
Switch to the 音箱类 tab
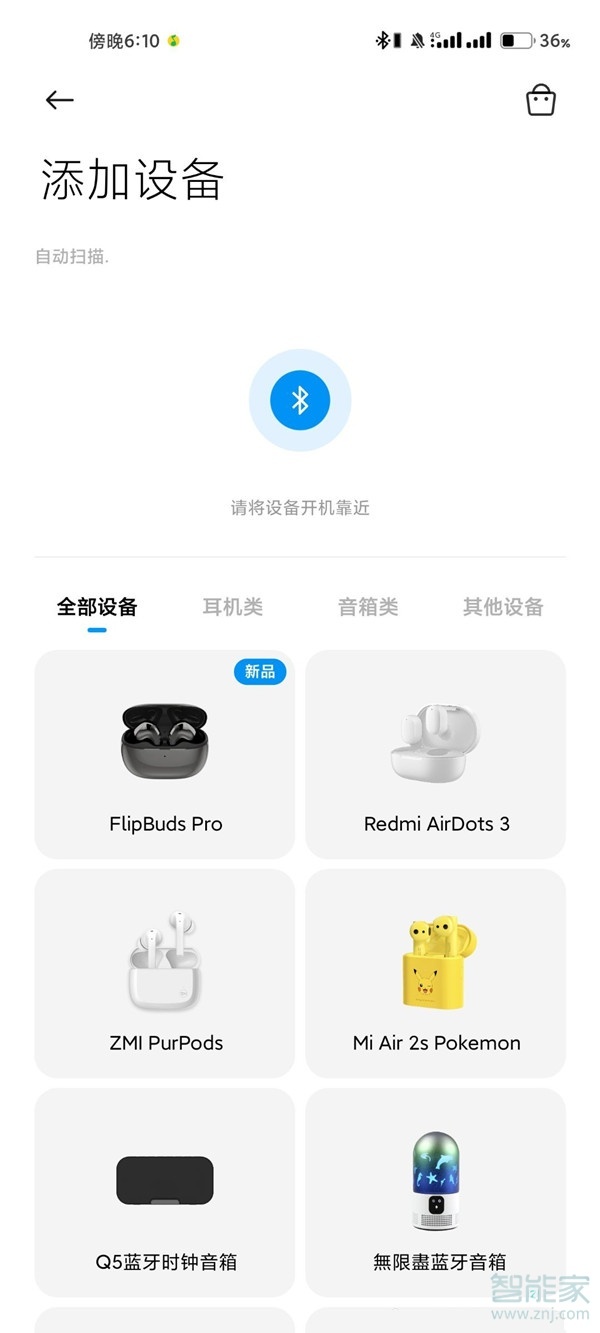coord(368,607)
